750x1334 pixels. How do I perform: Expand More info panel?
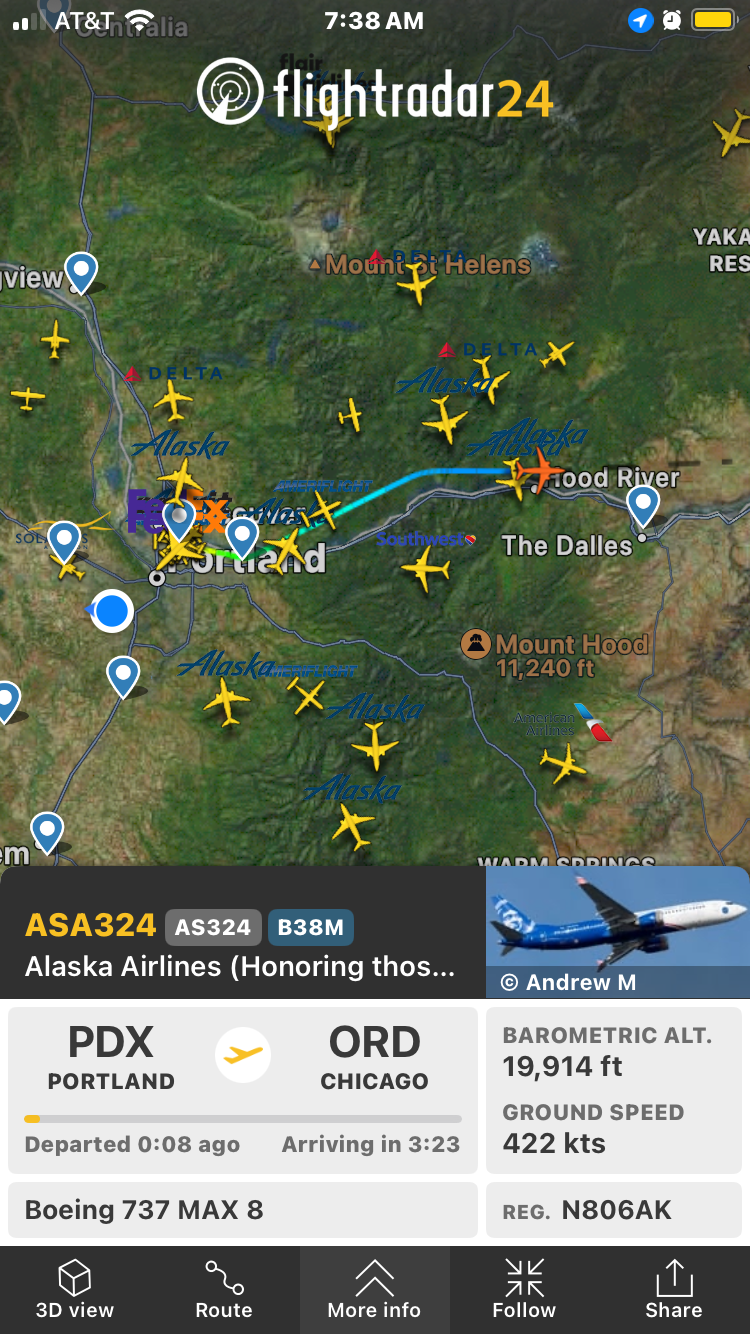pyautogui.click(x=374, y=1289)
